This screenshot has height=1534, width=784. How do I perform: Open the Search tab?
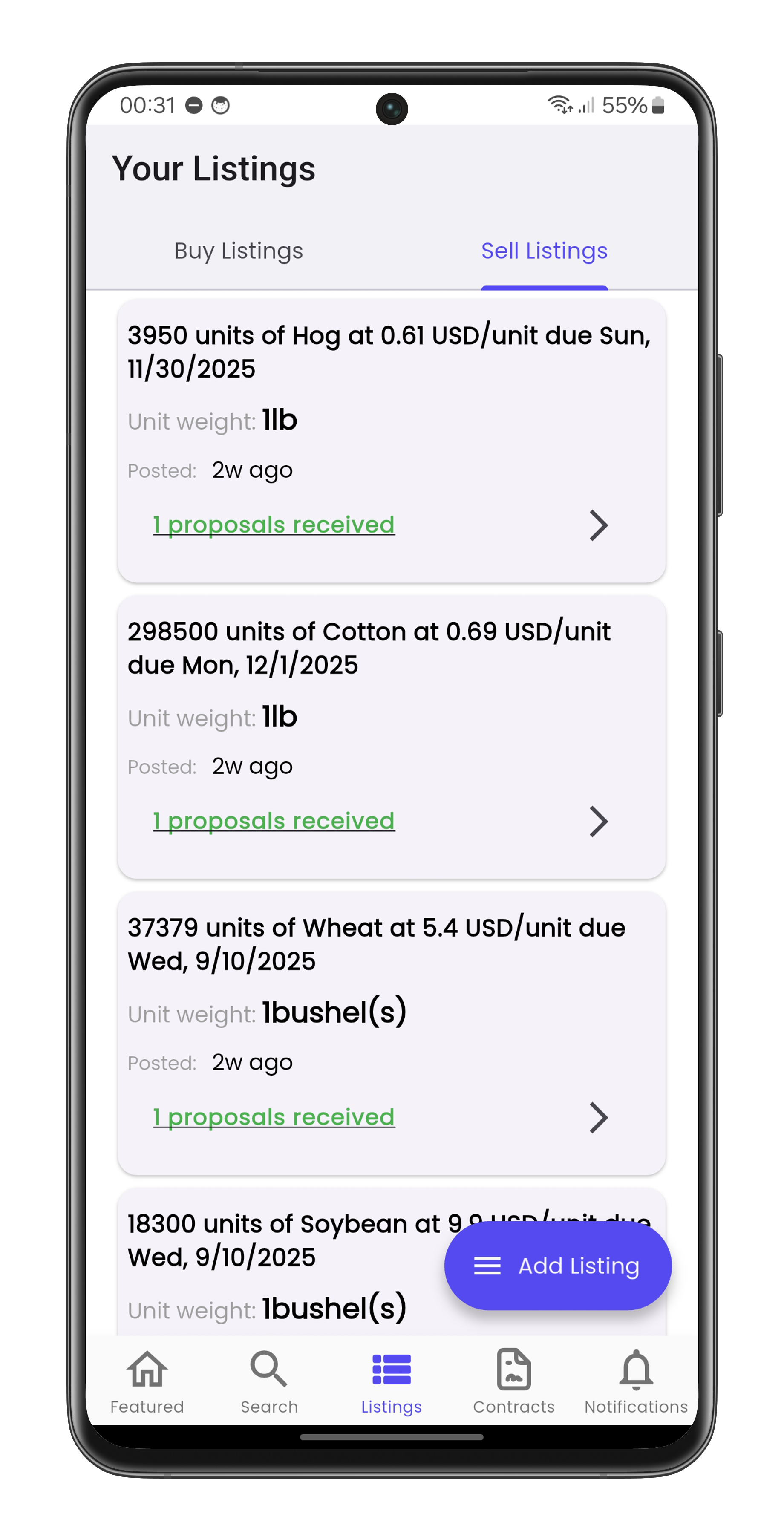(x=269, y=1381)
